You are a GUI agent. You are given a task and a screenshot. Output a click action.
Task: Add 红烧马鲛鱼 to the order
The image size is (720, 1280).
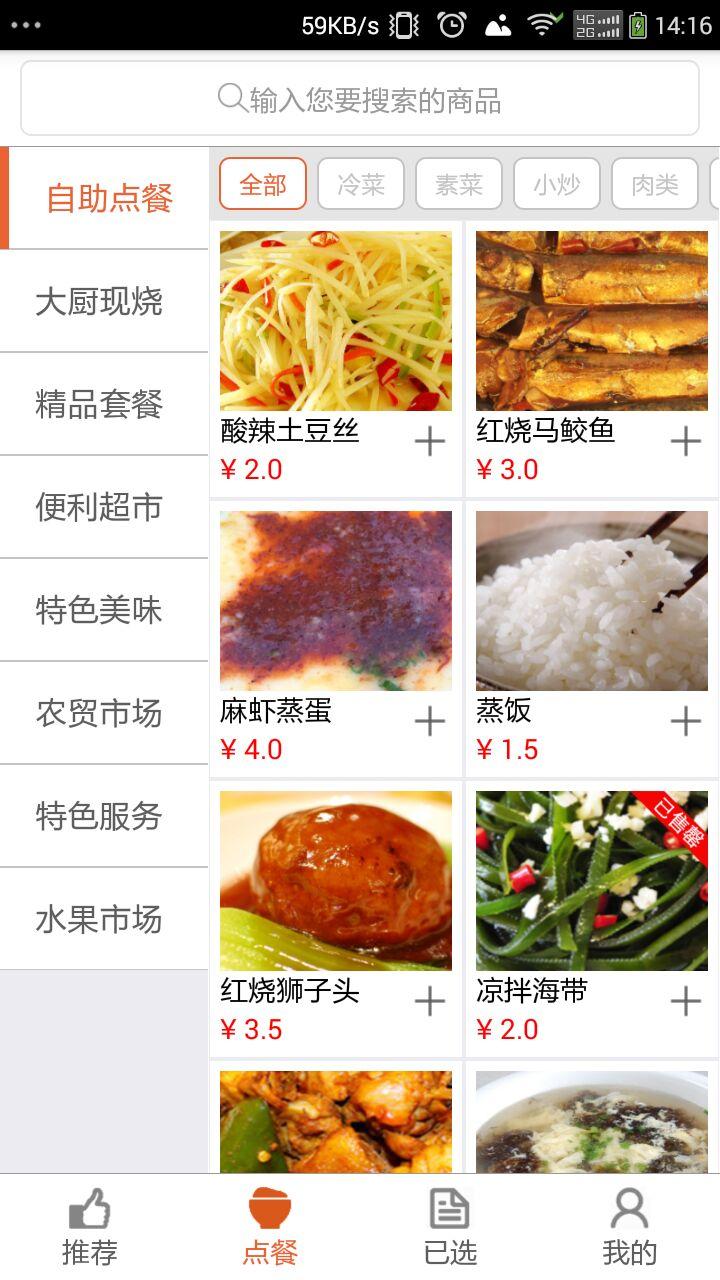tap(685, 441)
